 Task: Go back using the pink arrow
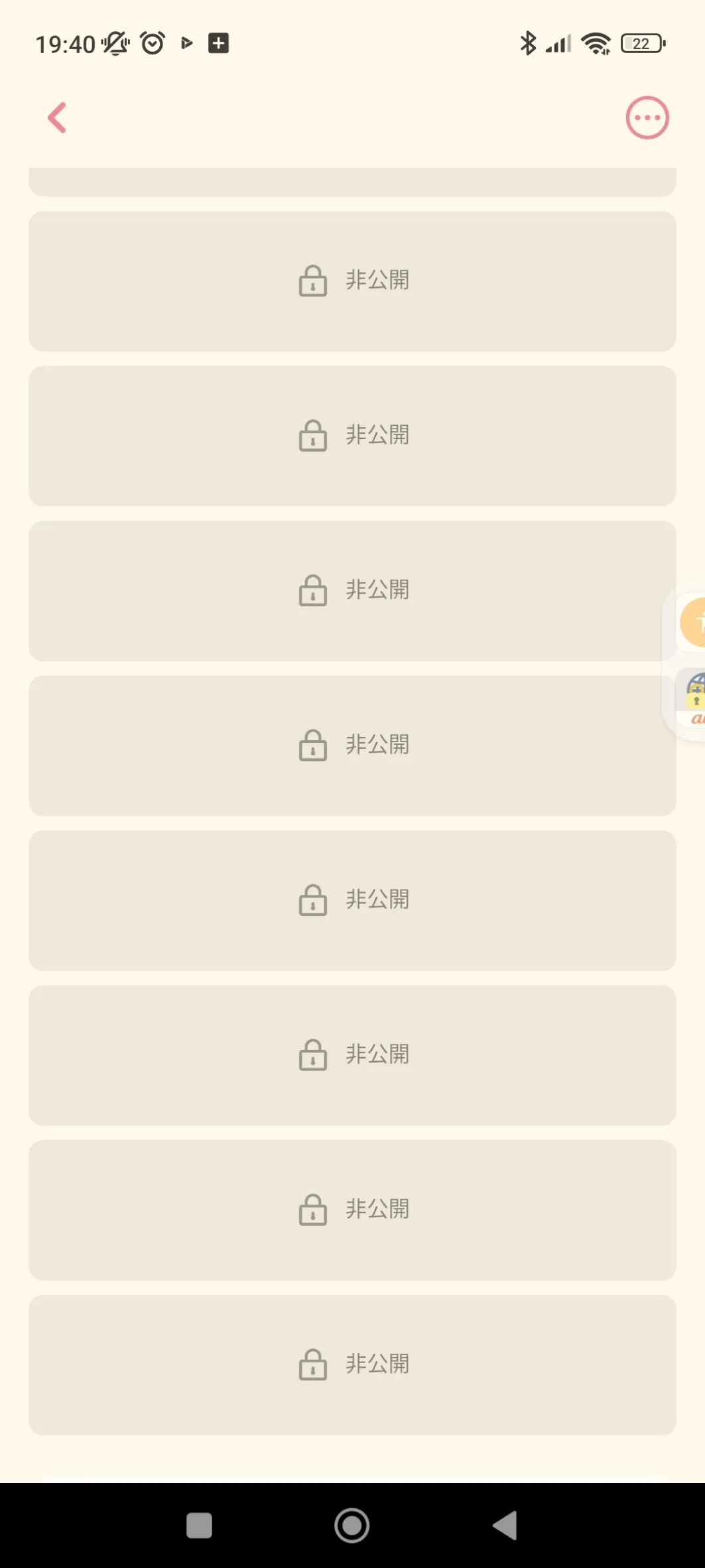(58, 118)
